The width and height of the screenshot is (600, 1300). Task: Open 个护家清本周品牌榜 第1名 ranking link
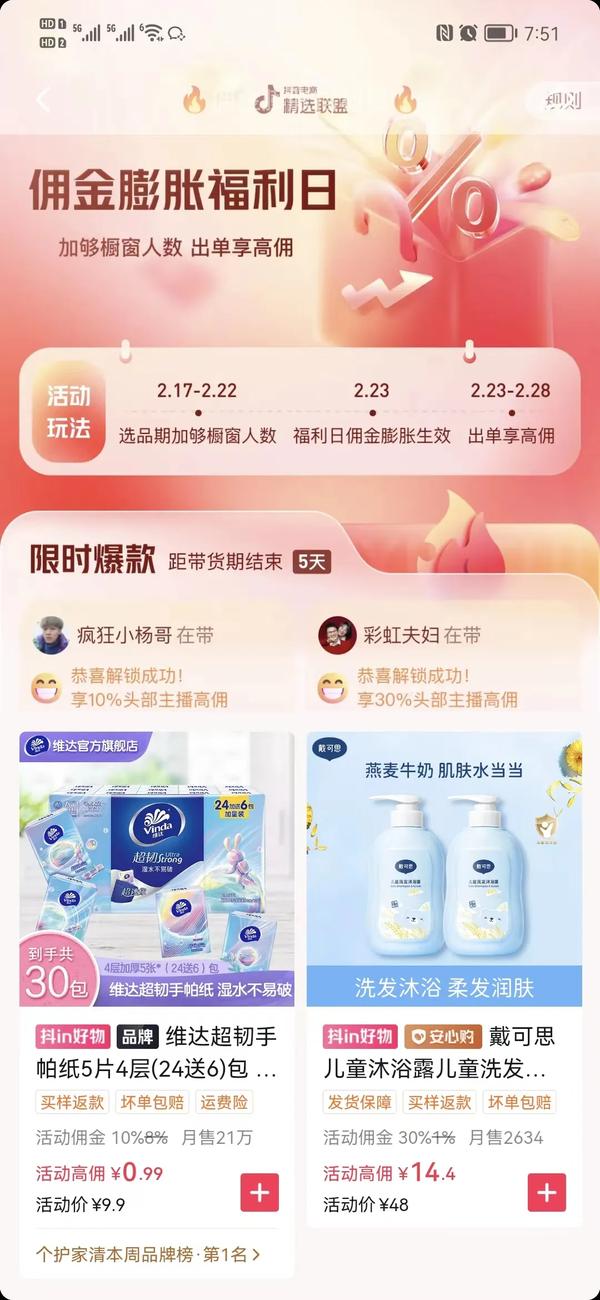coord(148,1253)
